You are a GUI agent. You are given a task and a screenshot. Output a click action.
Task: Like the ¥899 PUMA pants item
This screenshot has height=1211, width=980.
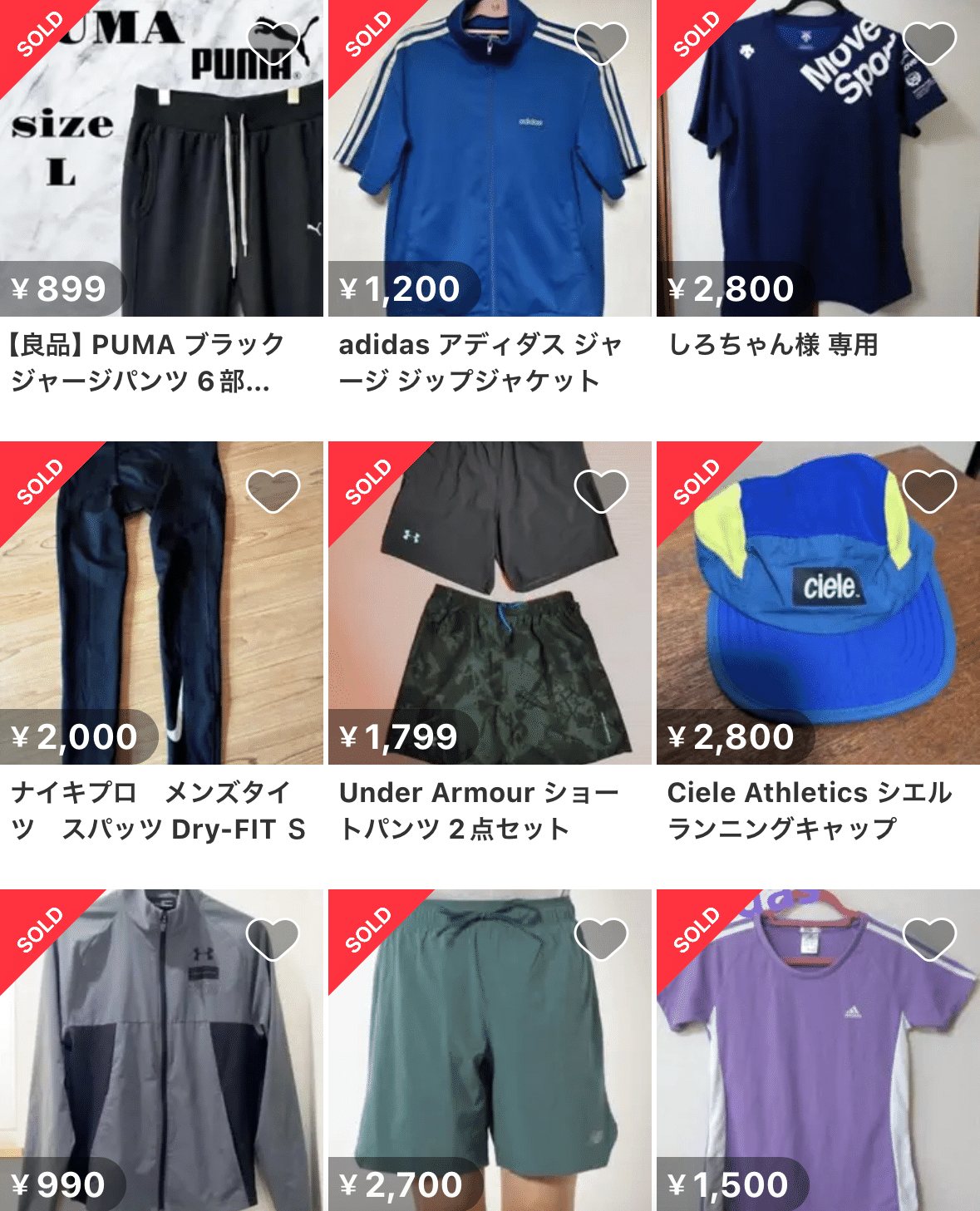click(x=273, y=42)
